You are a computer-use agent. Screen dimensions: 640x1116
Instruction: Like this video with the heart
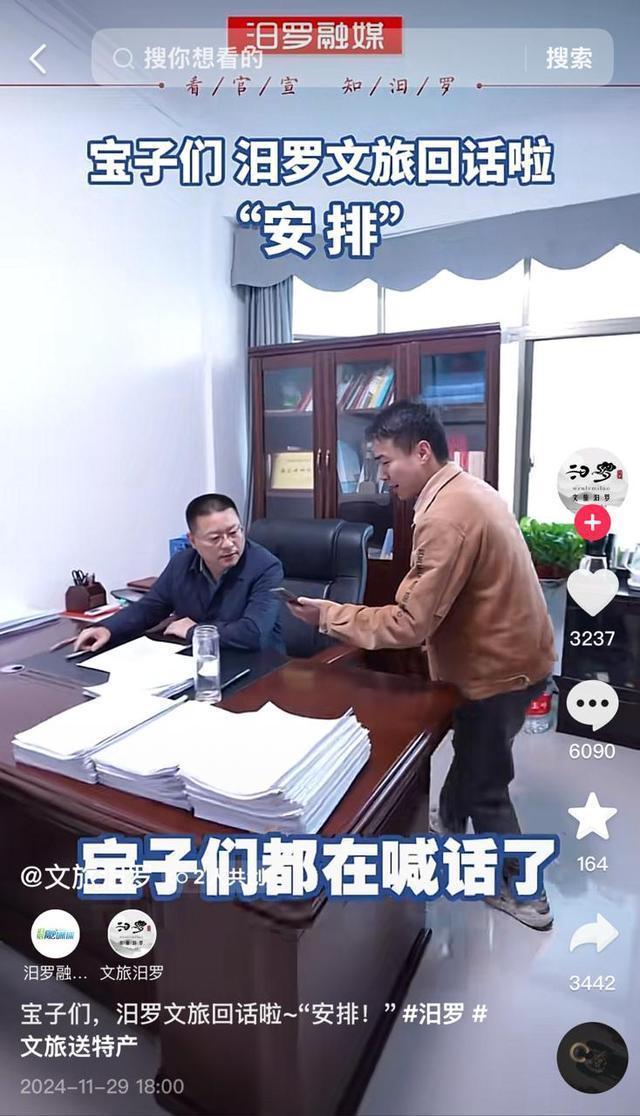[592, 592]
